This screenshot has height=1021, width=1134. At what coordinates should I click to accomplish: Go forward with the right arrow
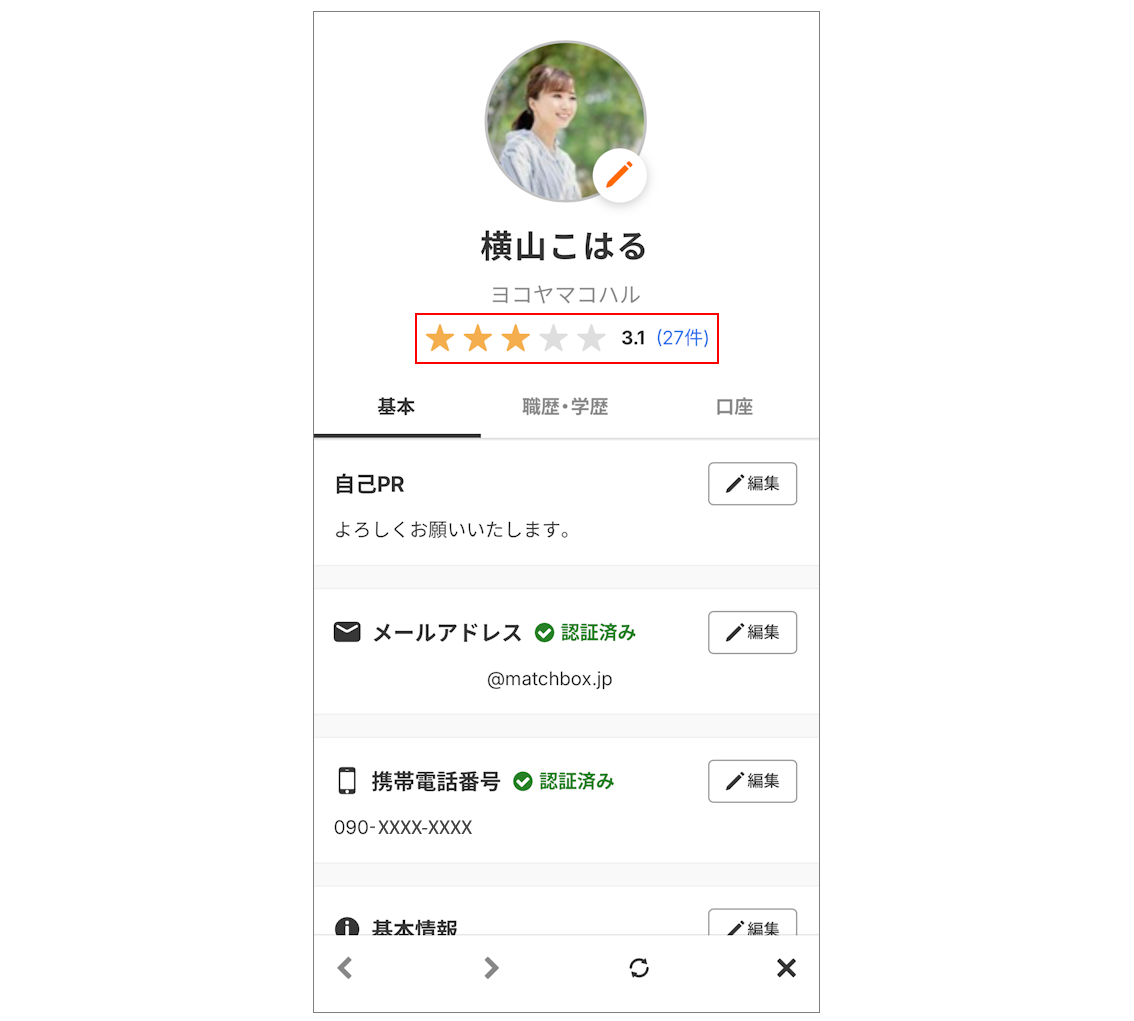pyautogui.click(x=491, y=967)
